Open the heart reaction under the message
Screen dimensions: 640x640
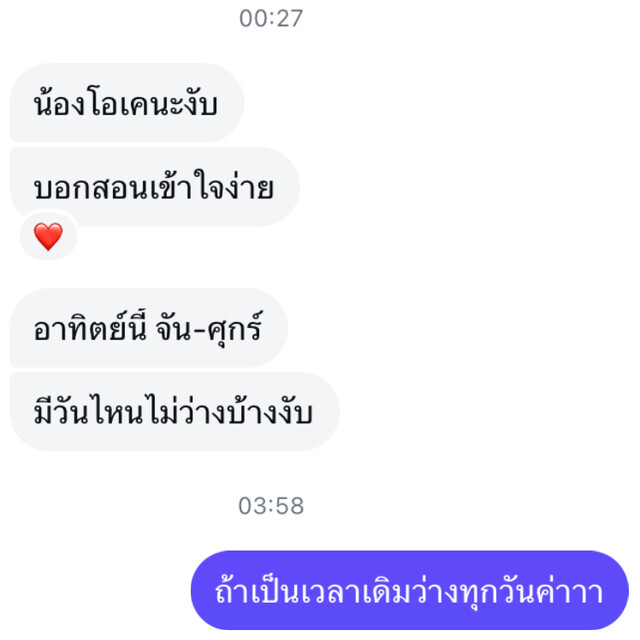coord(48,237)
